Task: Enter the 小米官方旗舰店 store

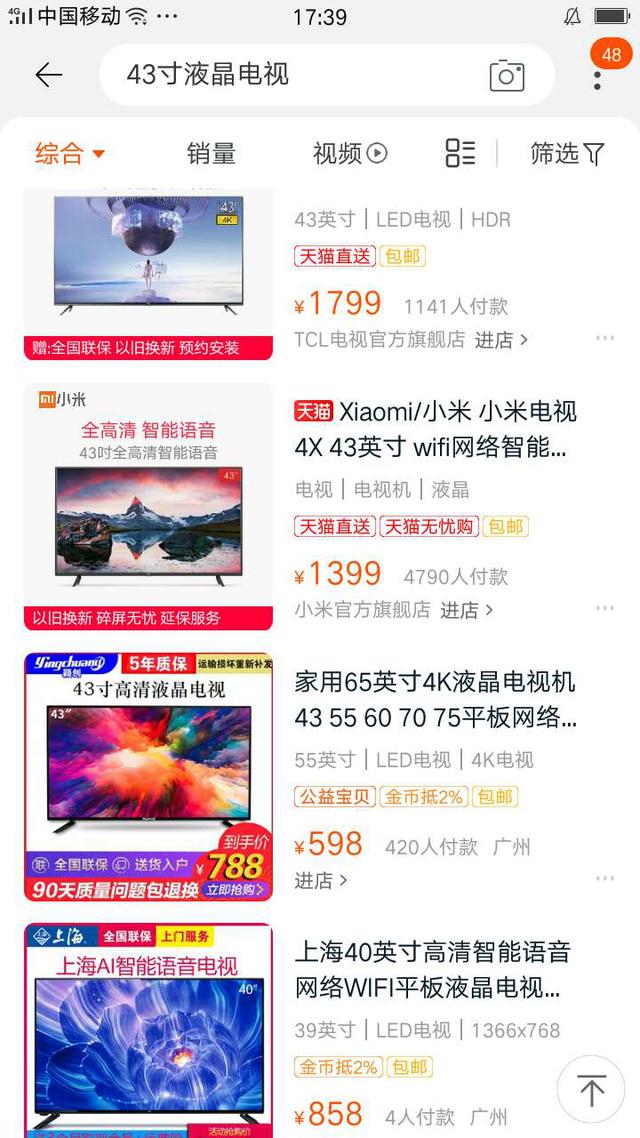Action: [467, 610]
